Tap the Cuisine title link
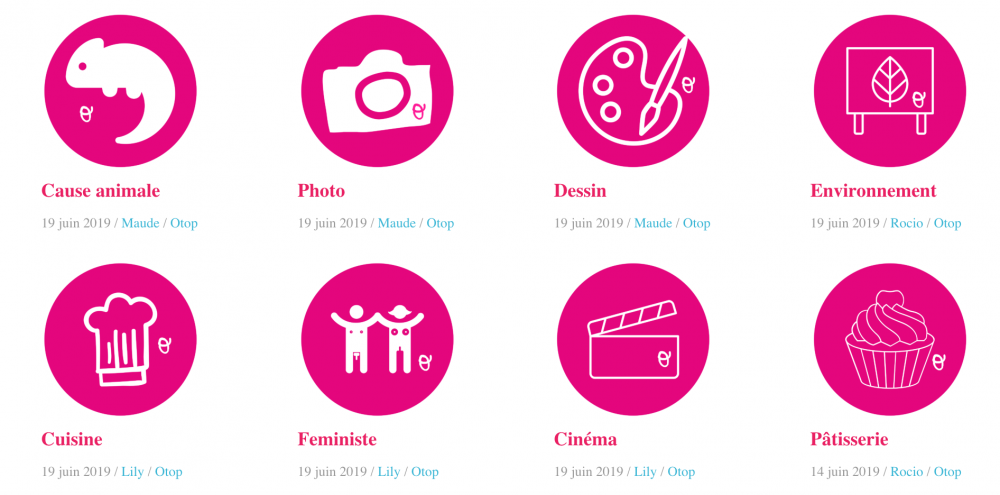 tap(71, 439)
